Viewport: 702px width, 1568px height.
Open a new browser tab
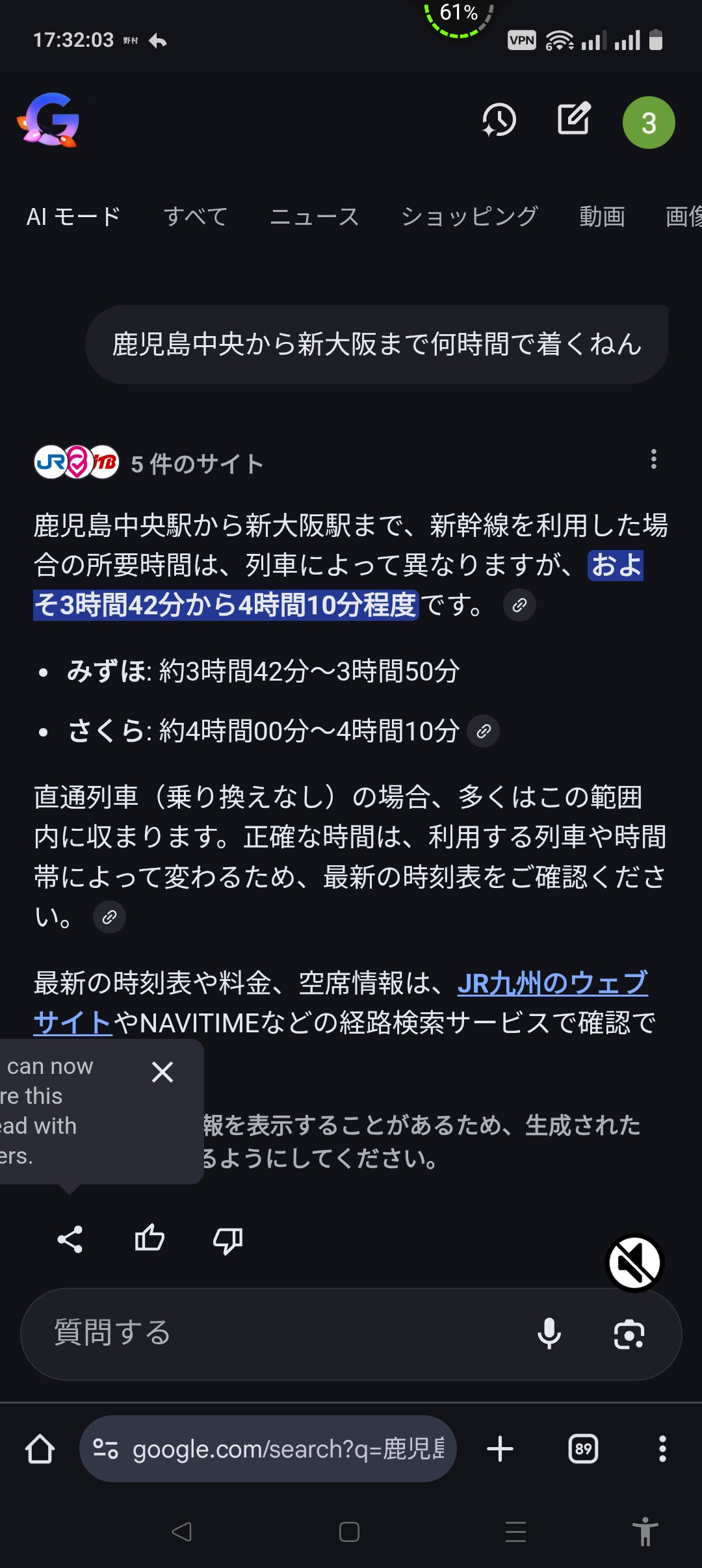pos(500,1449)
